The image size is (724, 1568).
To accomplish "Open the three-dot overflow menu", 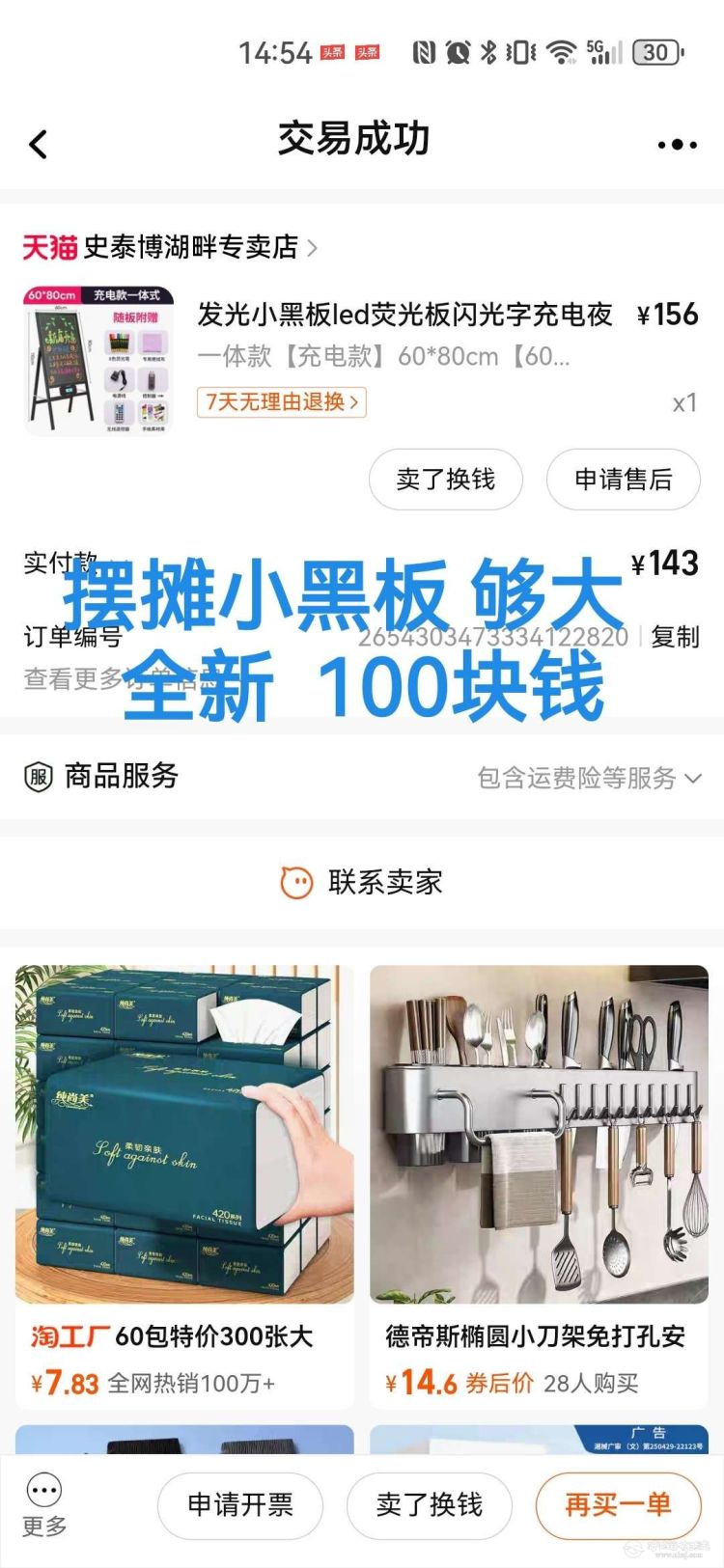I will [677, 145].
